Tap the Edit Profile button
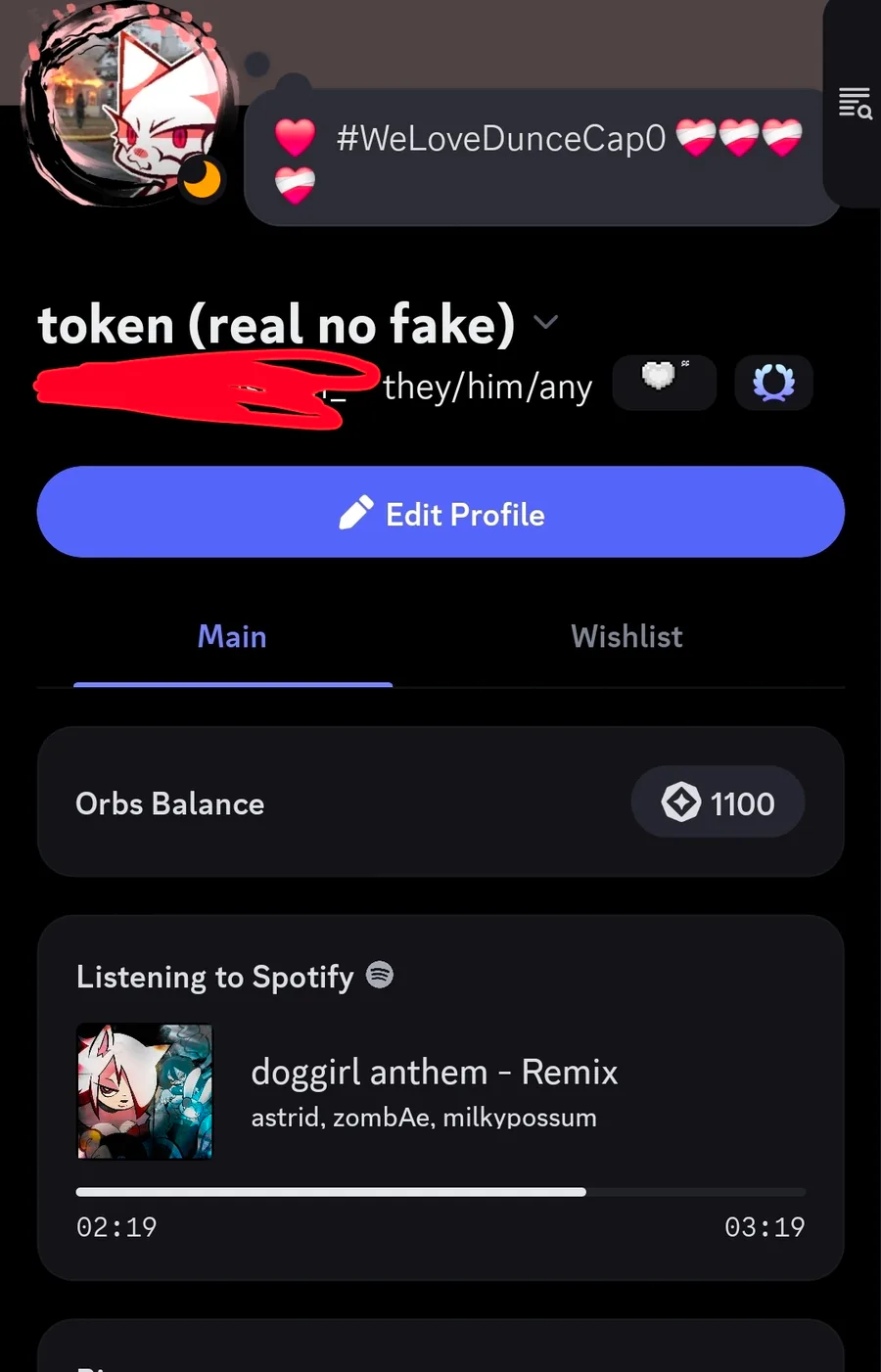This screenshot has height=1372, width=881. (x=440, y=513)
